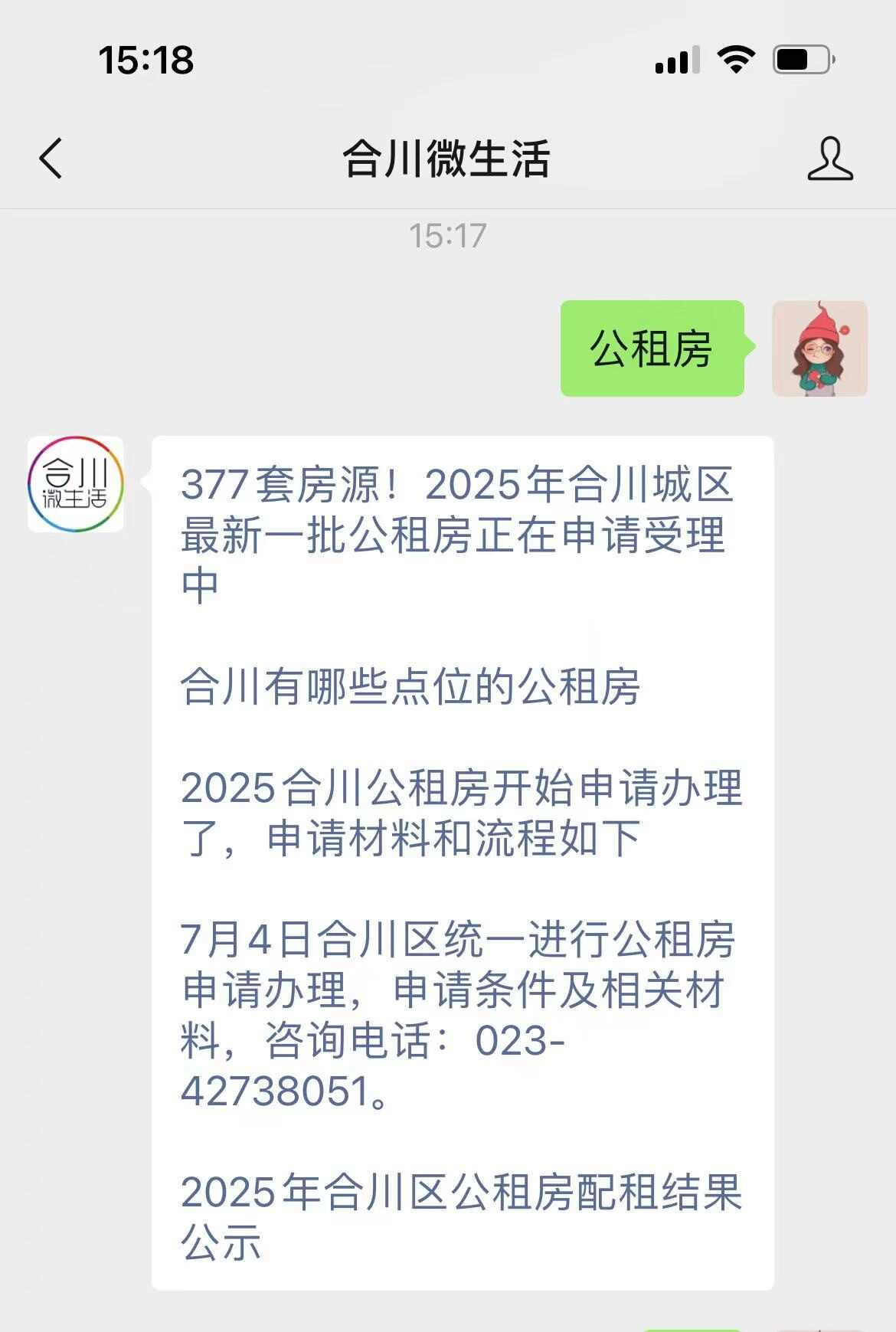The height and width of the screenshot is (1332, 896).
Task: Tap the 合川微生活 account avatar
Action: pyautogui.click(x=76, y=484)
